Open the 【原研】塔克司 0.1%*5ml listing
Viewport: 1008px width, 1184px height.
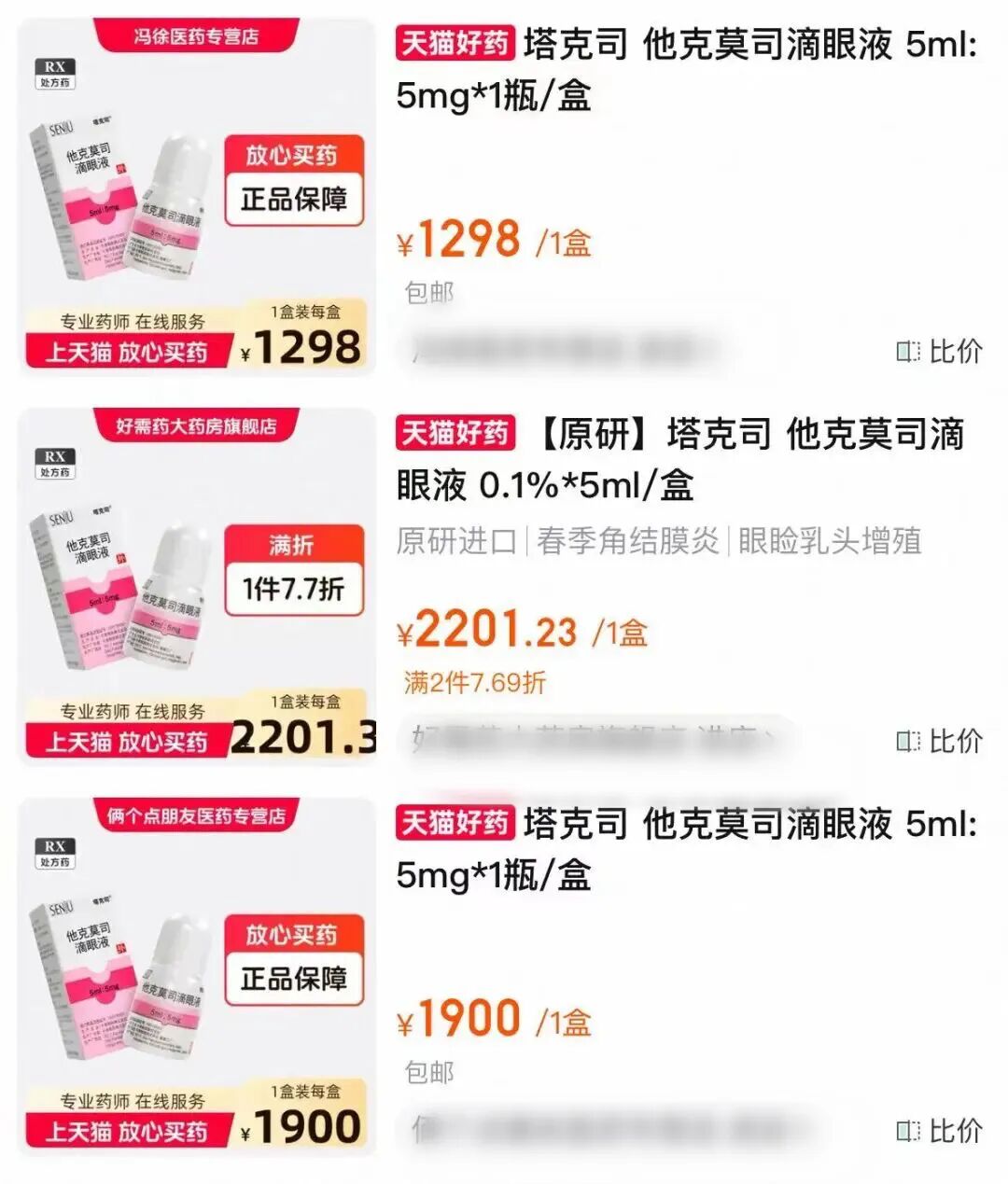679,459
